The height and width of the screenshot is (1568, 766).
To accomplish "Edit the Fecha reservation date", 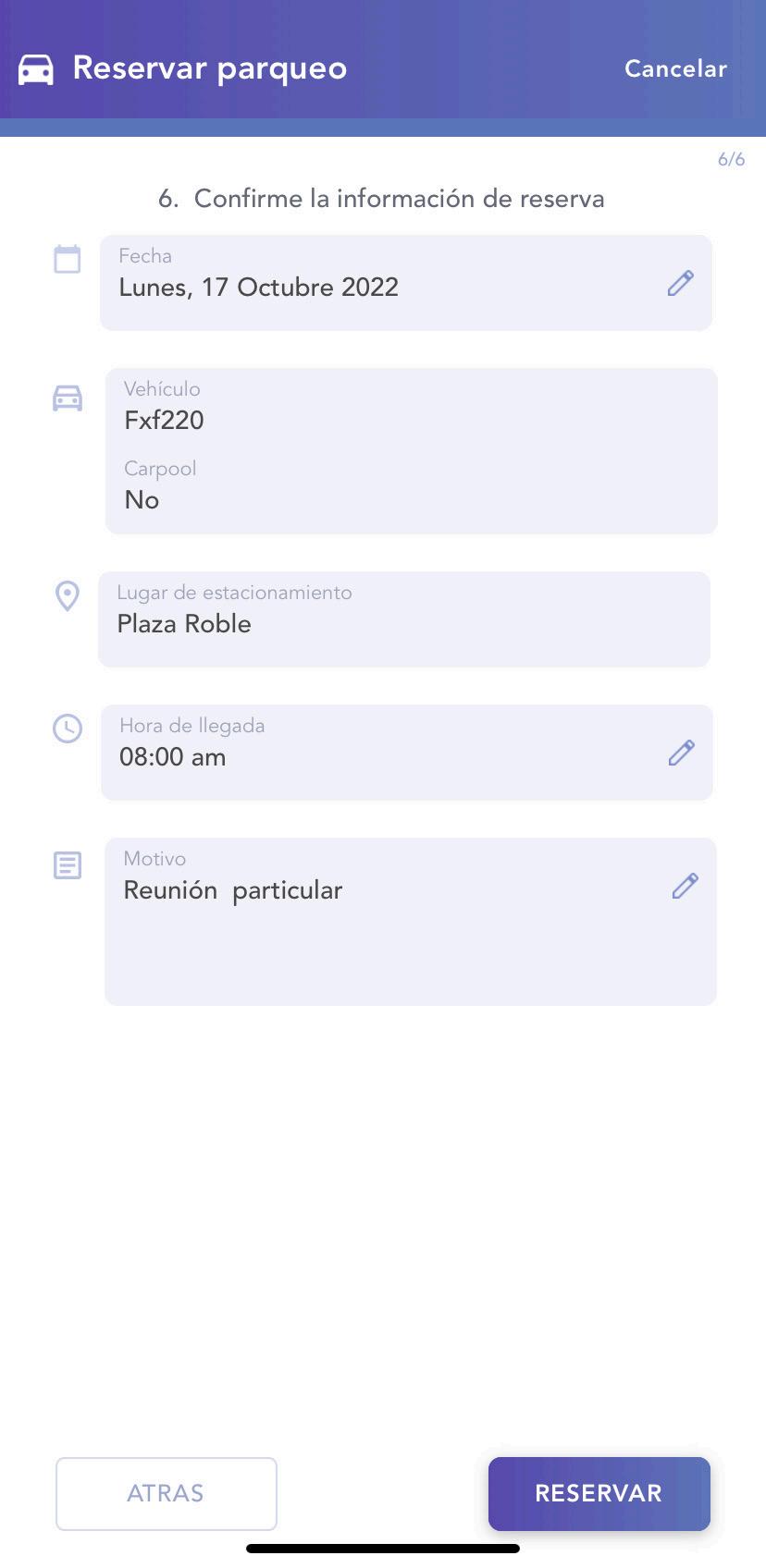I will point(681,284).
